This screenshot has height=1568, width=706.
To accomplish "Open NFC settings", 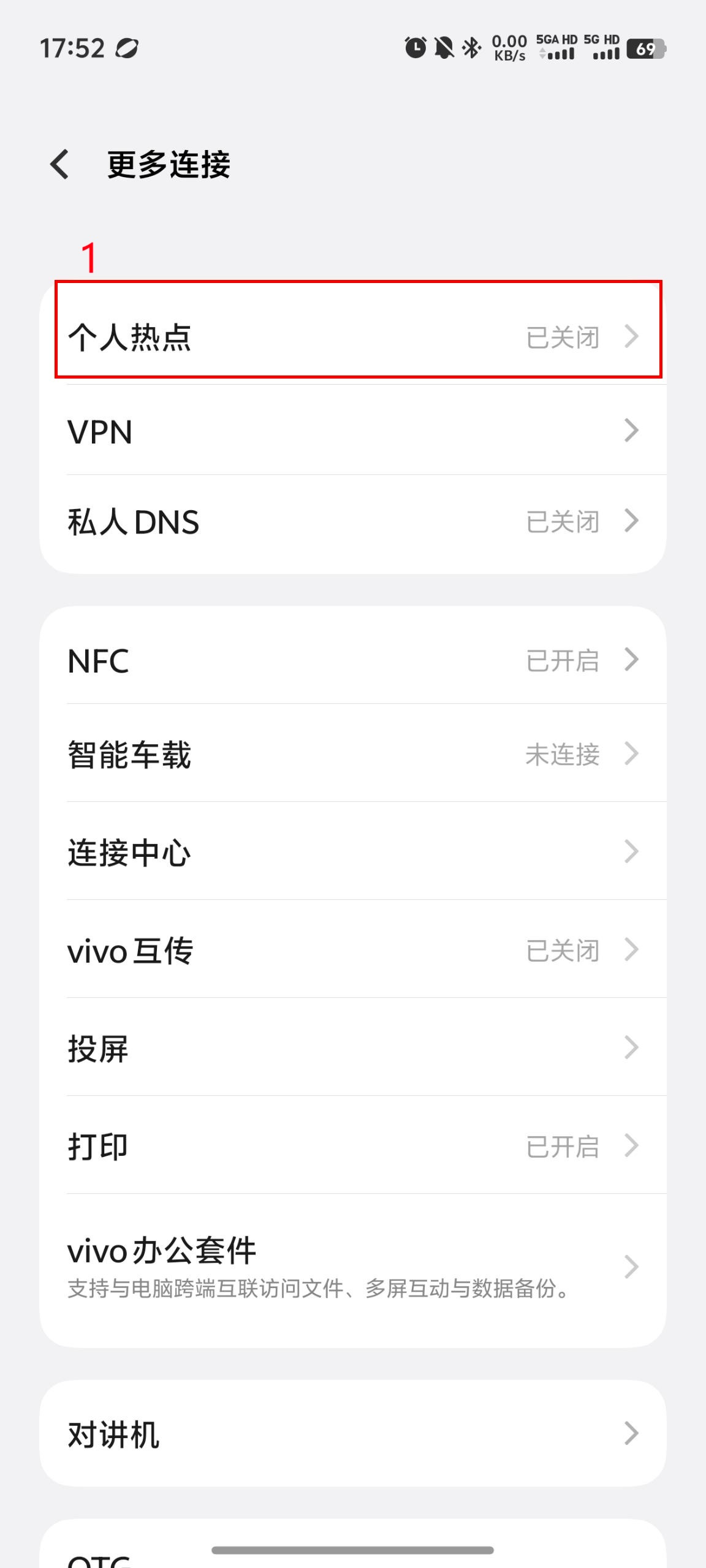I will click(353, 660).
